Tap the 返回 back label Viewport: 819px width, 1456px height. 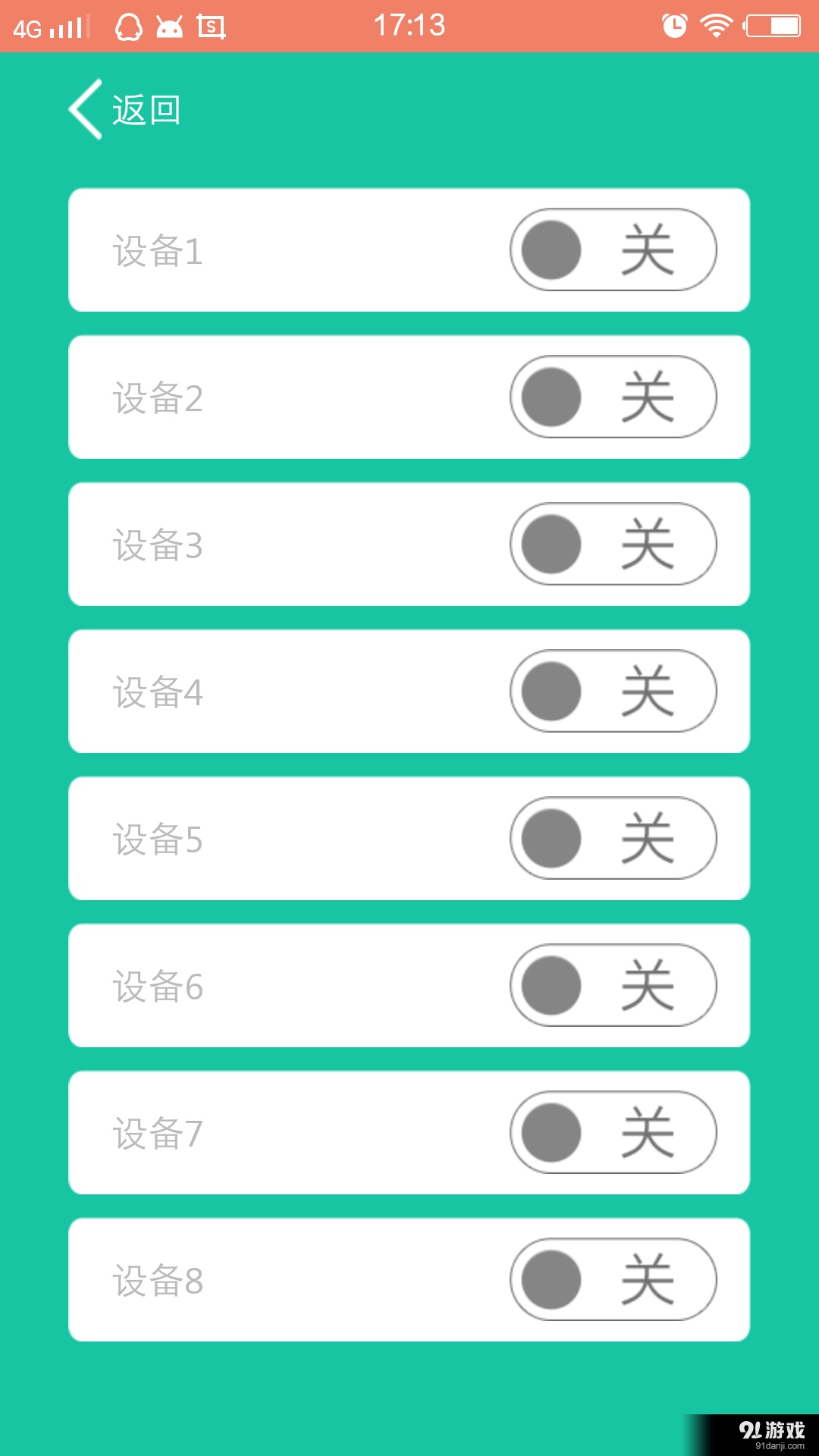click(146, 110)
